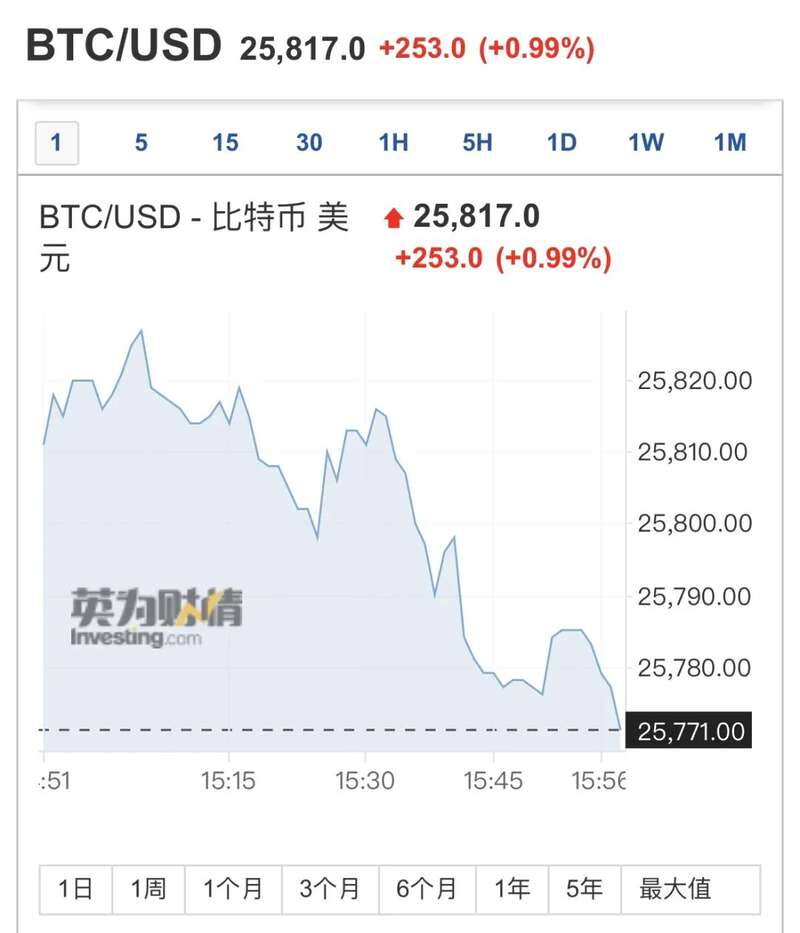Select the 1个月 range button
Screen dimensions: 800x933
click(233, 888)
